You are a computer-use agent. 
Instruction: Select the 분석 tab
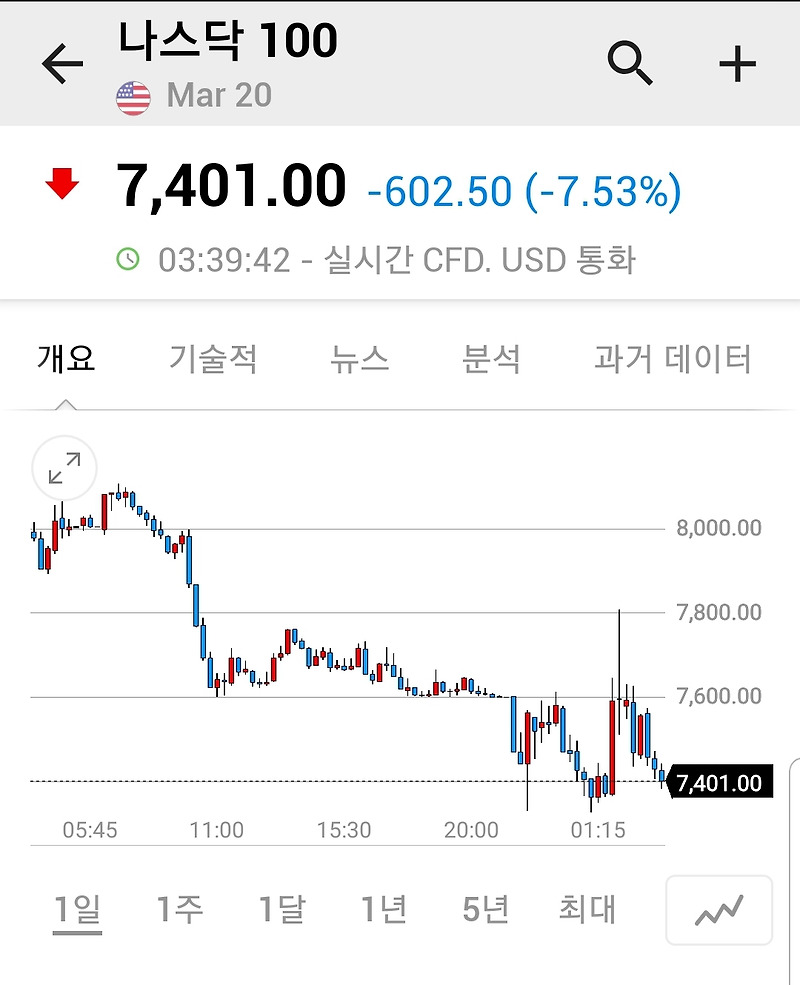(492, 358)
